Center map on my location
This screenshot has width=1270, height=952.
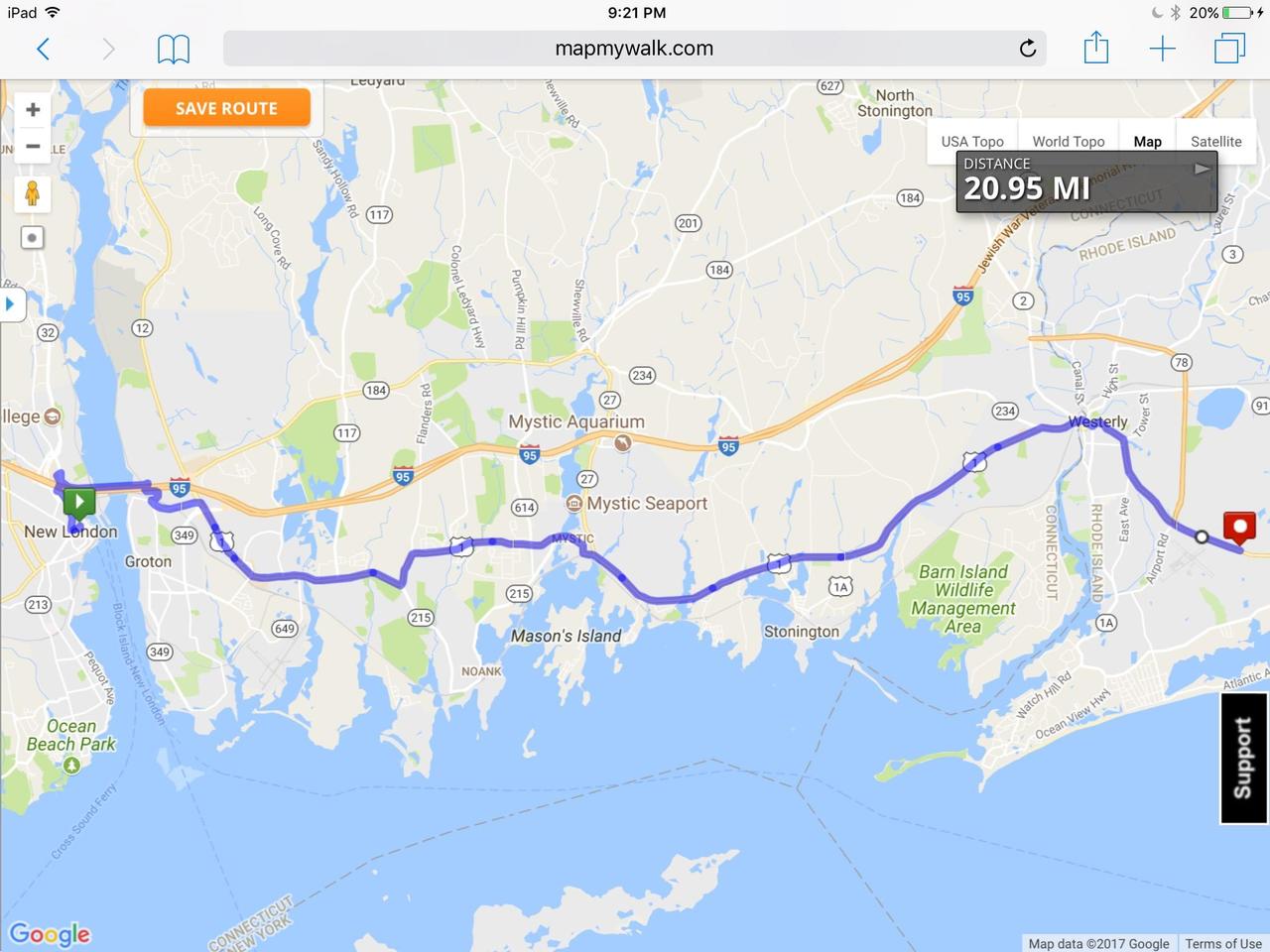[x=33, y=238]
